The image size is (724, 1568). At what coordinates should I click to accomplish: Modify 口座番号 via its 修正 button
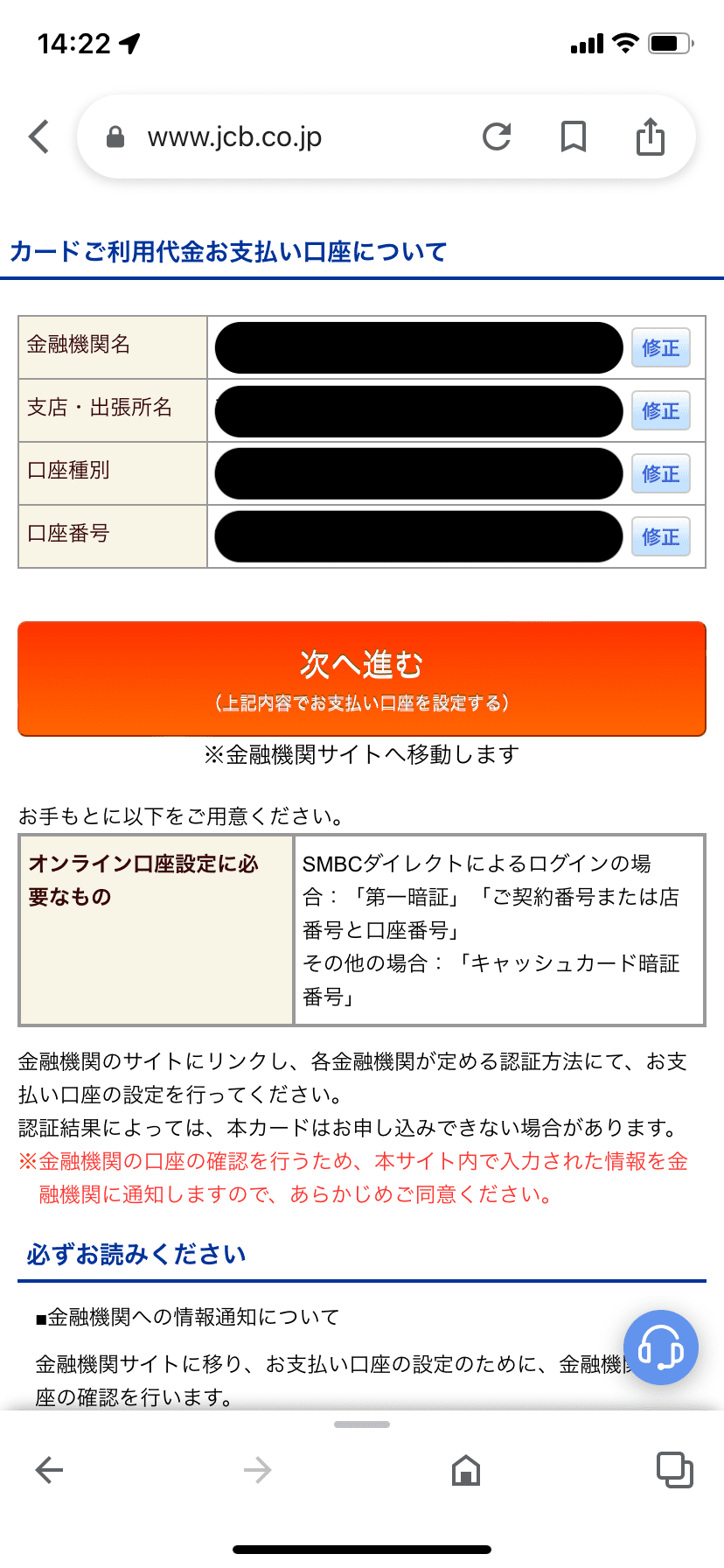[x=660, y=537]
